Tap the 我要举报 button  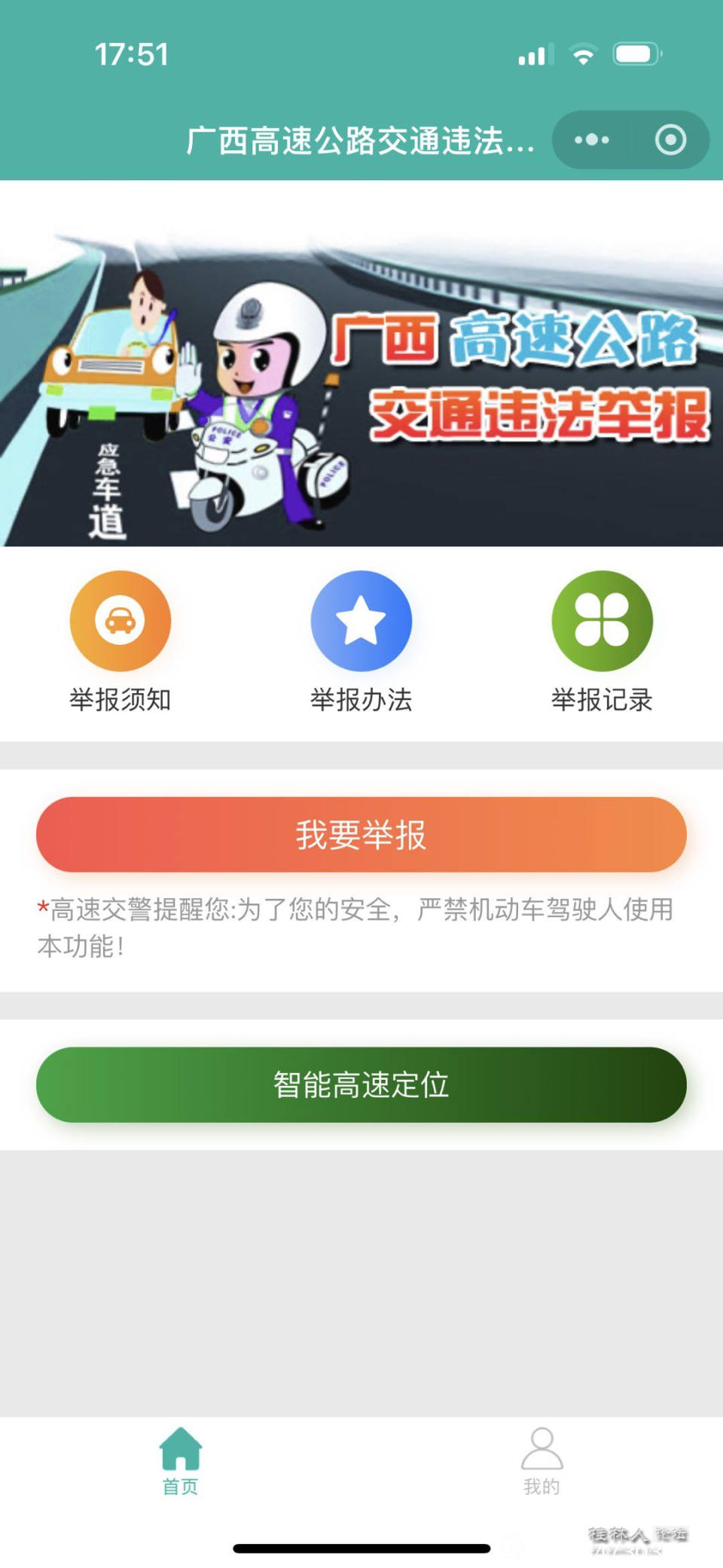[361, 835]
